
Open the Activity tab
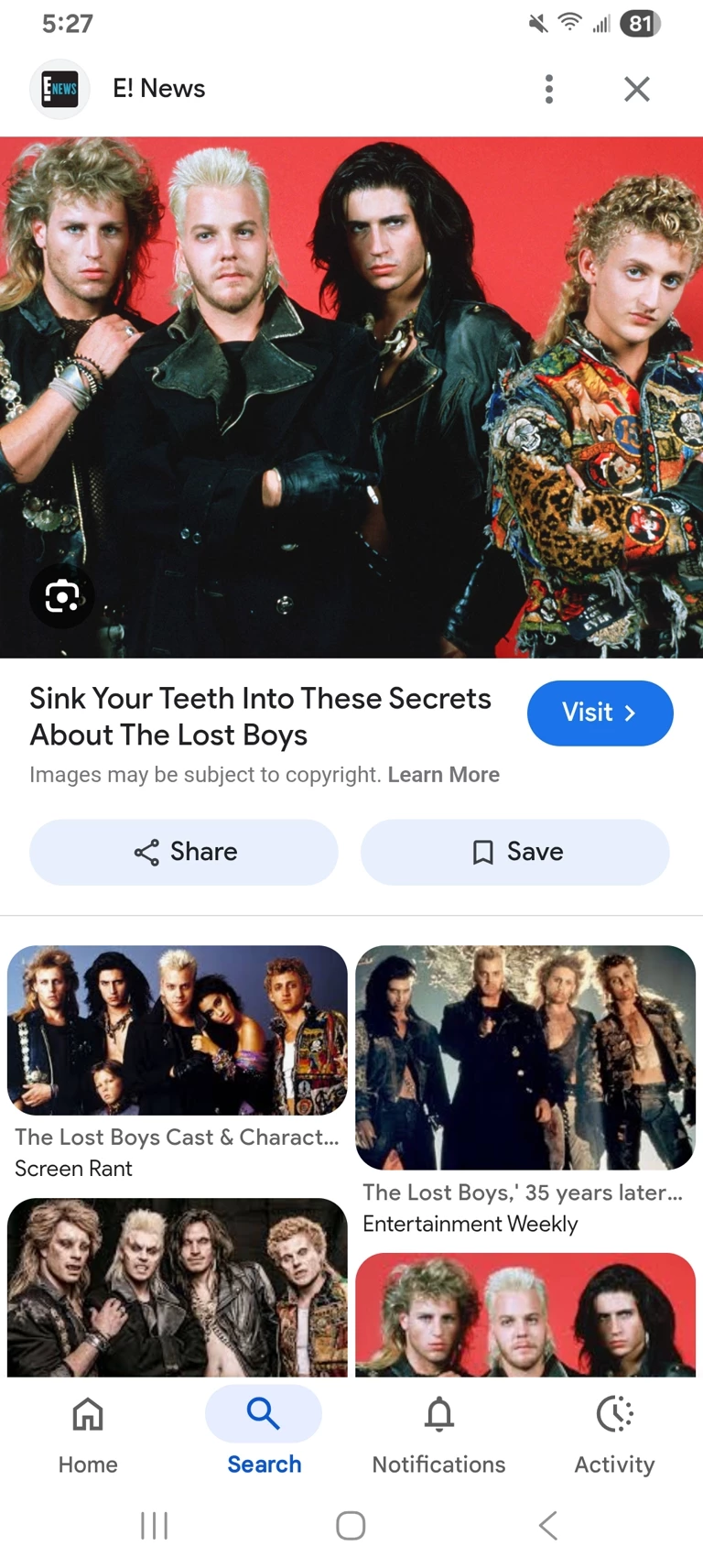[x=614, y=1434]
